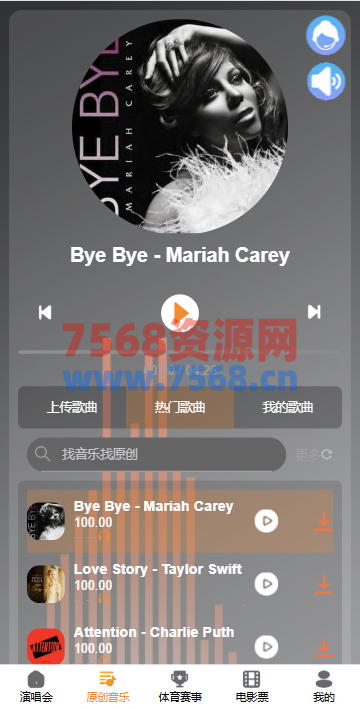Open the 我的歌曲 tab
The width and height of the screenshot is (360, 709).
coord(288,407)
